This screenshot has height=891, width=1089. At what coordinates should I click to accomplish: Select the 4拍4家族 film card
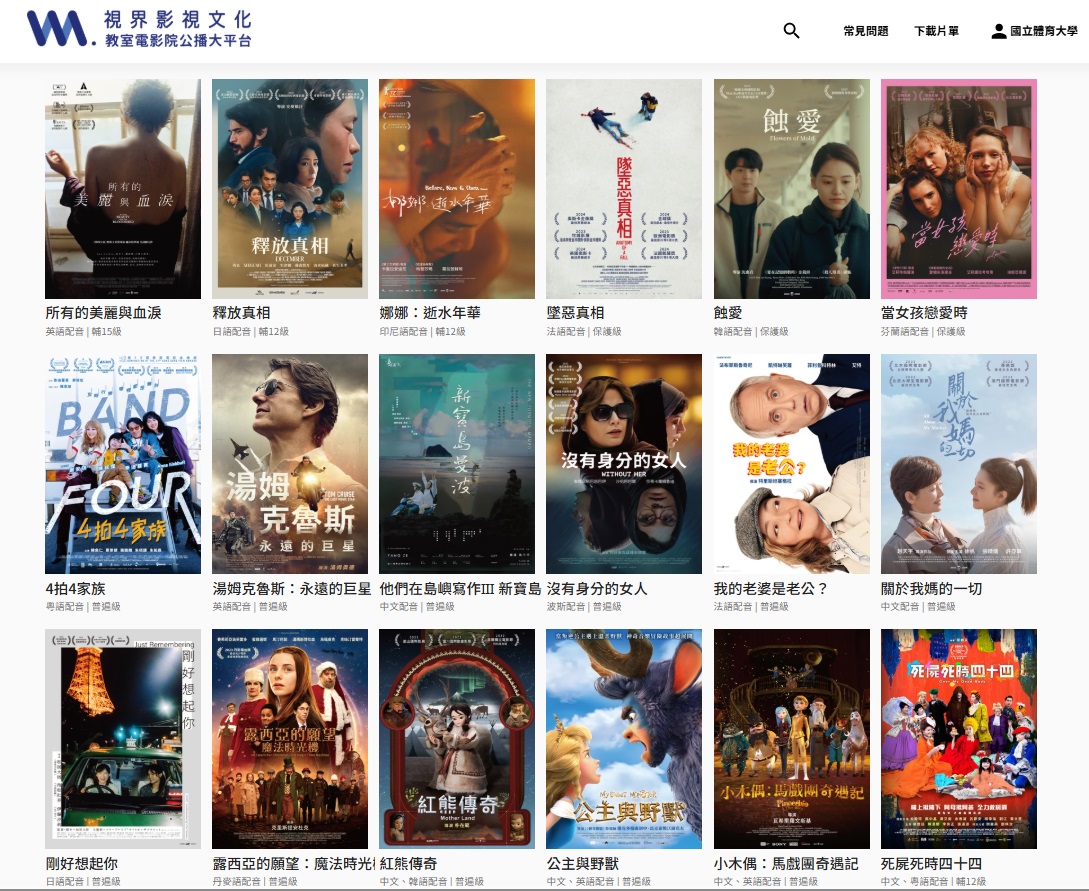pos(123,464)
